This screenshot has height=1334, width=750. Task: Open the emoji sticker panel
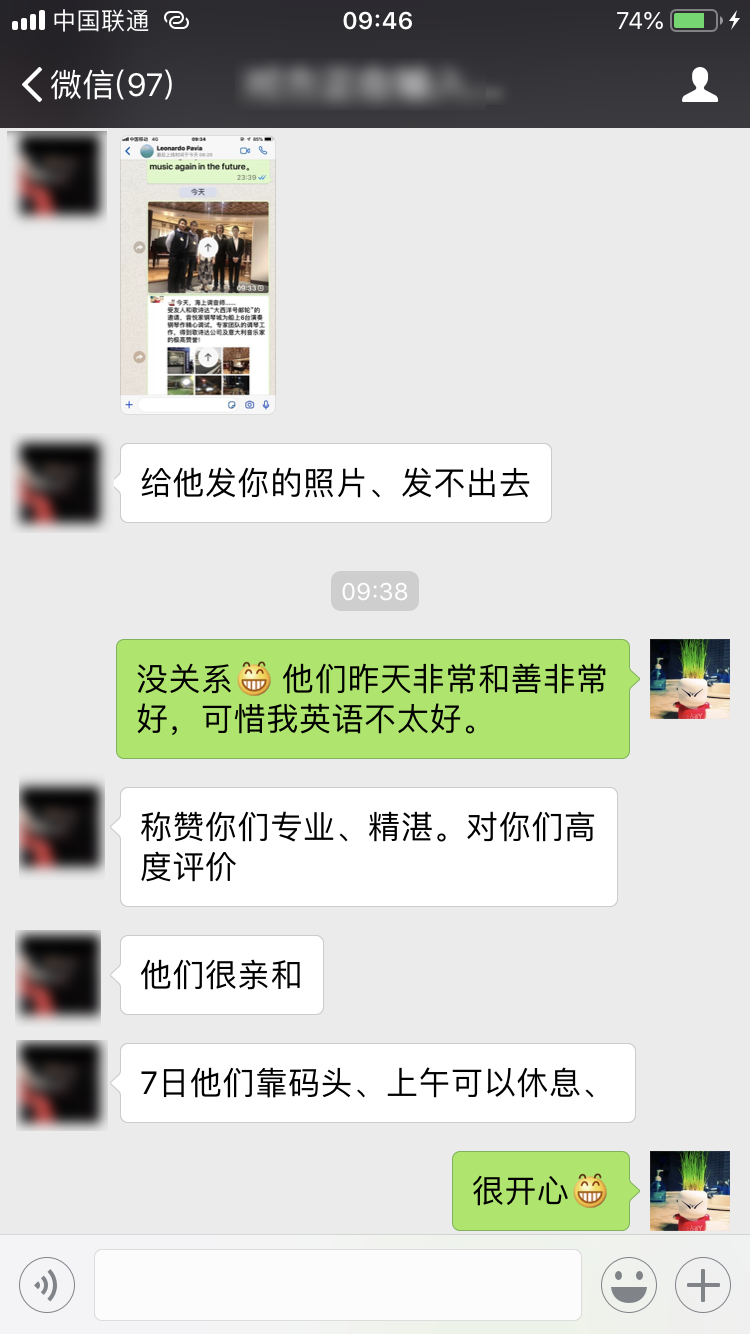pos(629,1285)
